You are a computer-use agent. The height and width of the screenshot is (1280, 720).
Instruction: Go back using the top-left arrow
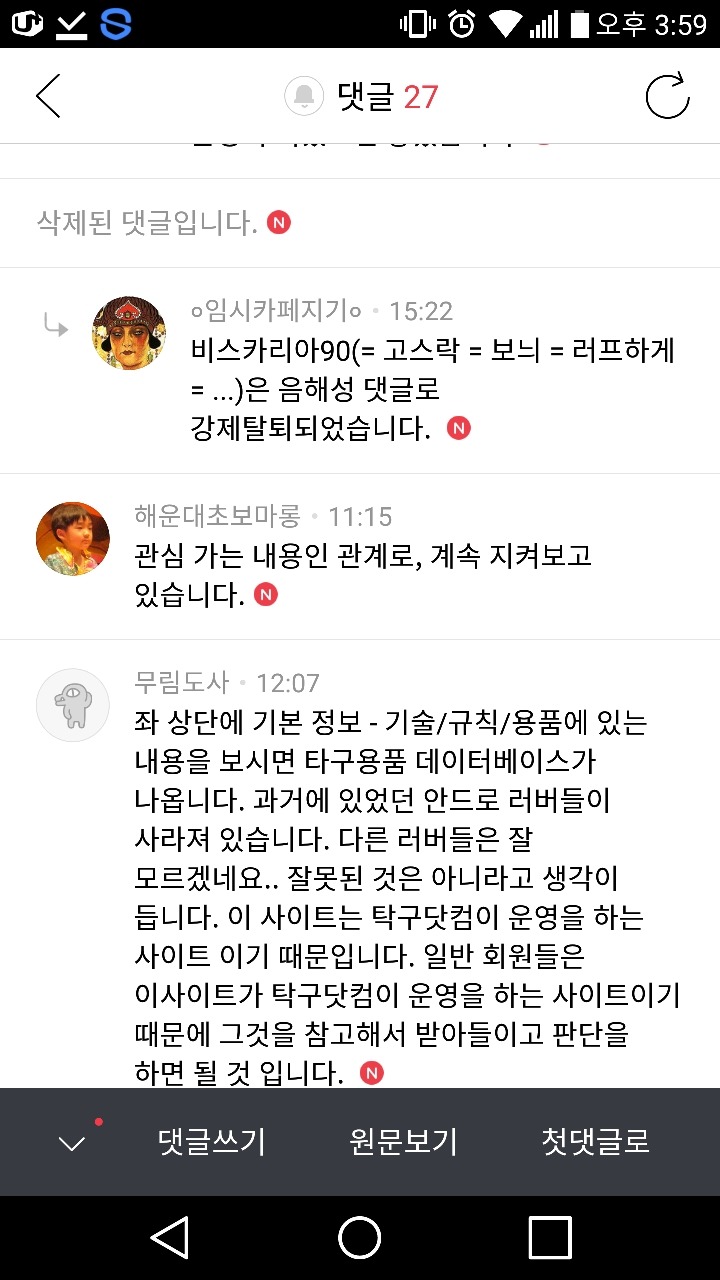[x=48, y=97]
